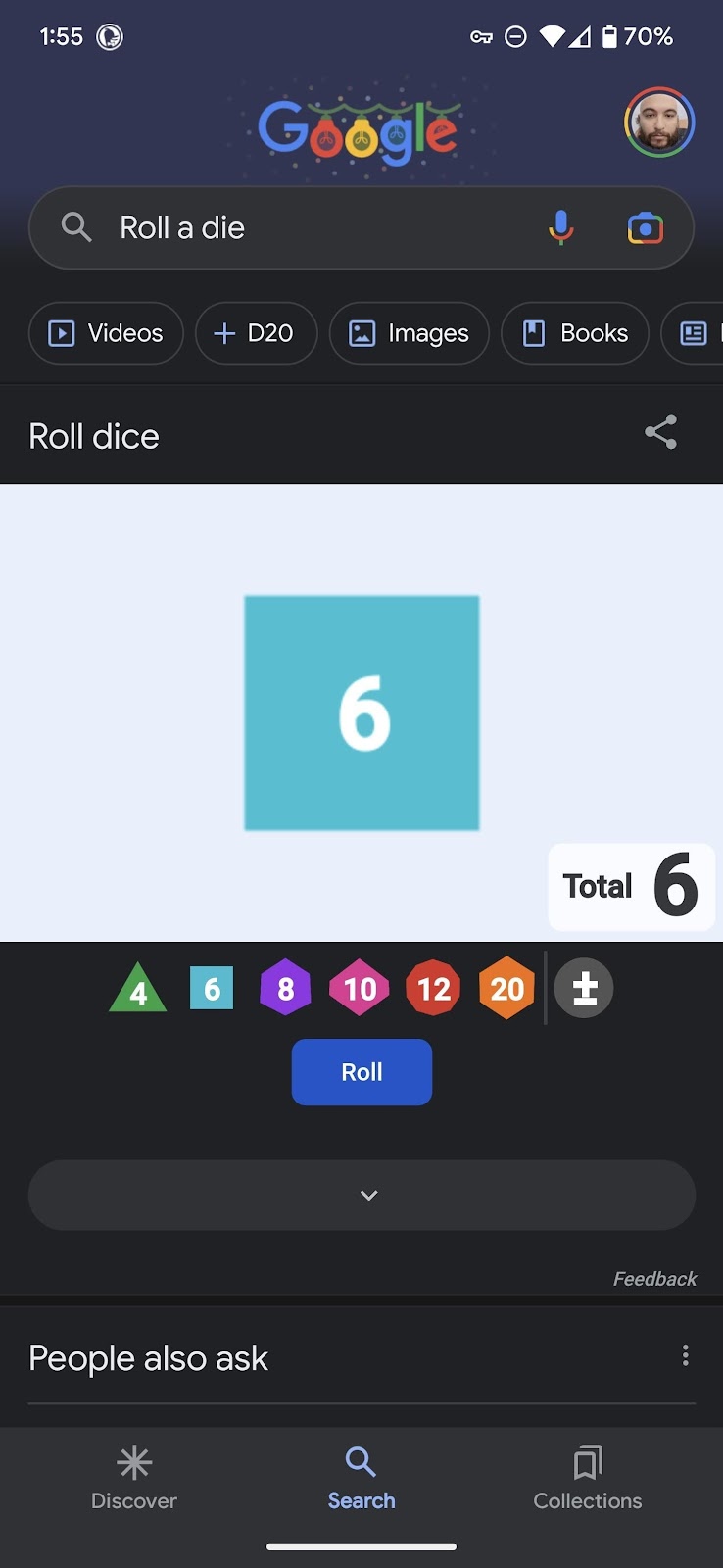
Task: Add the D20 search chip
Action: (256, 333)
